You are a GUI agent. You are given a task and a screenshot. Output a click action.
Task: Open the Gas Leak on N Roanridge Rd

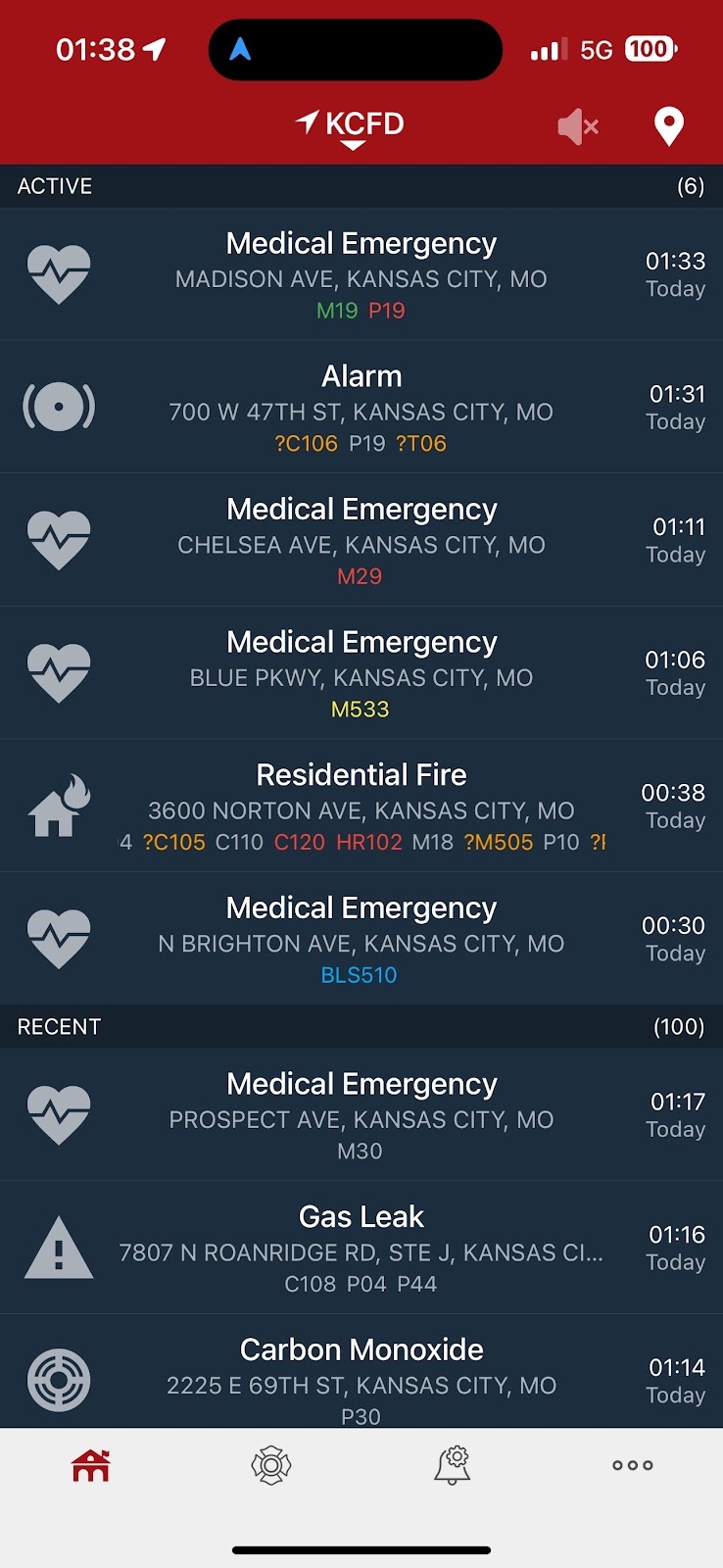coord(361,1248)
